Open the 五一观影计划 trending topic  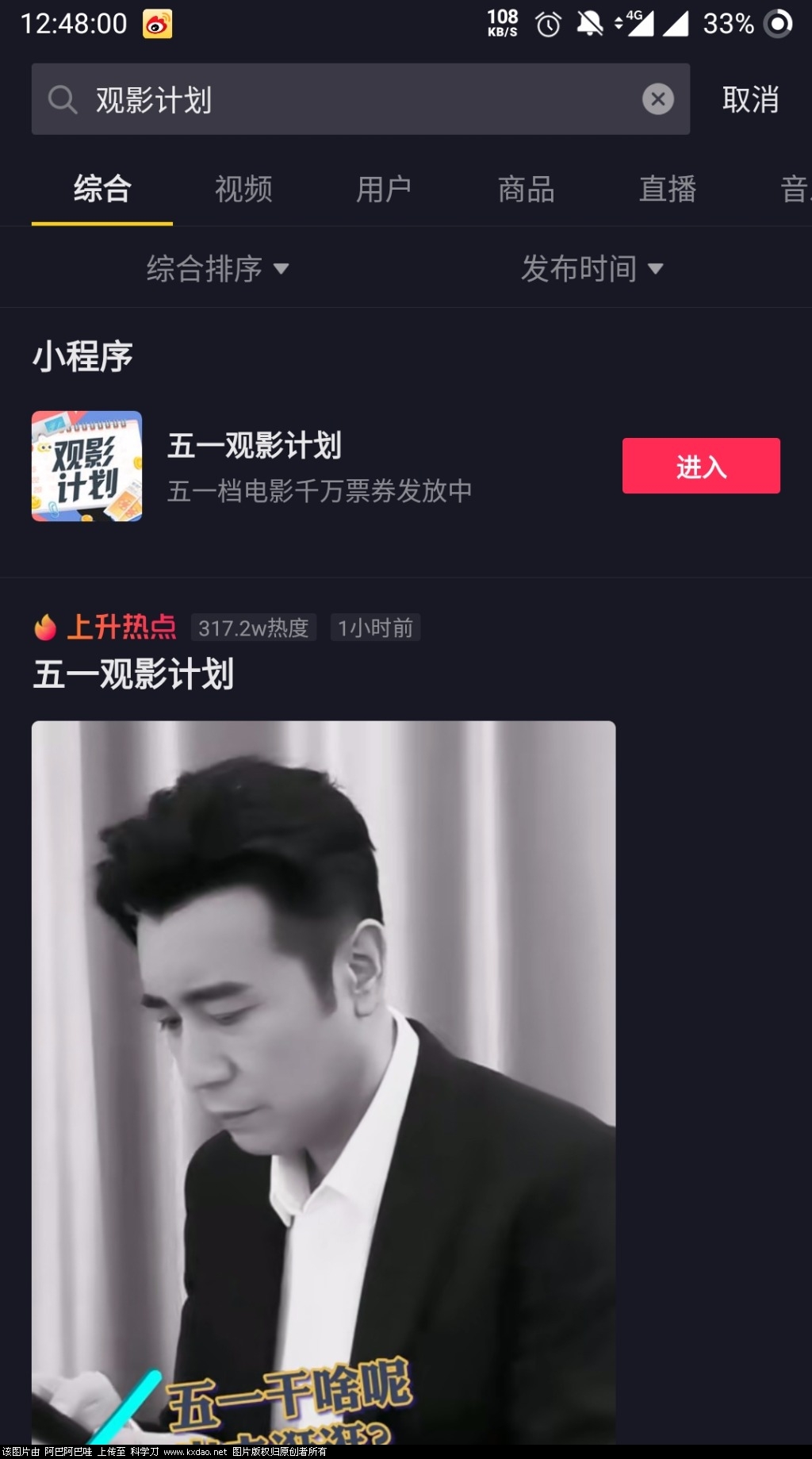tap(133, 674)
